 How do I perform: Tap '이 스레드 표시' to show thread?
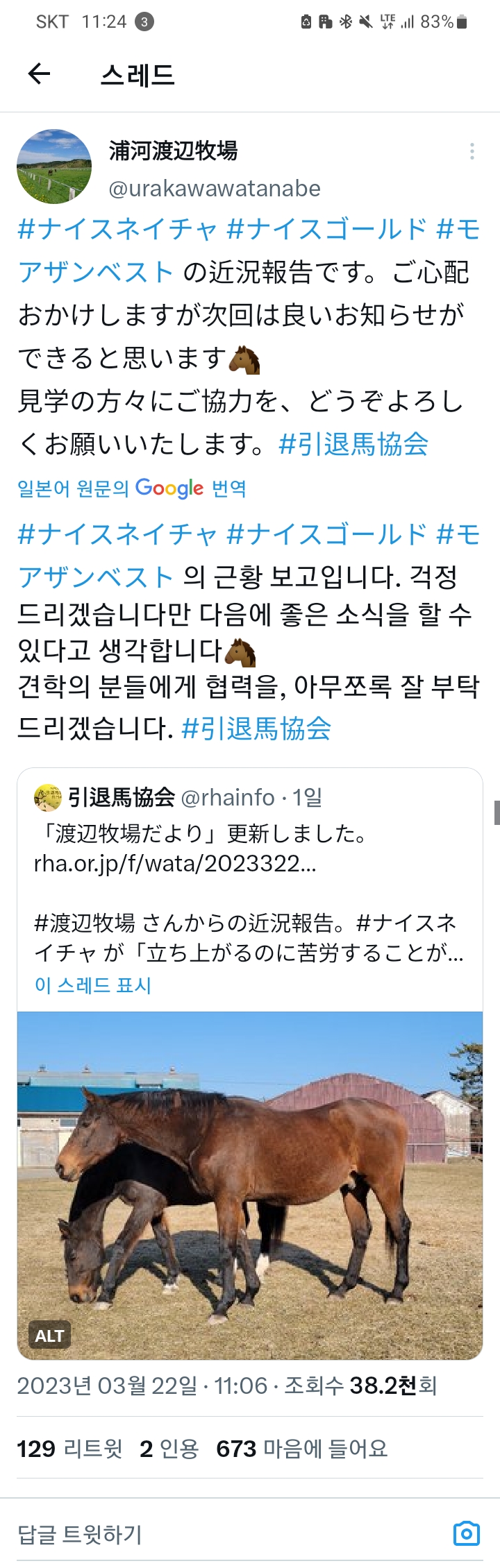point(93,985)
